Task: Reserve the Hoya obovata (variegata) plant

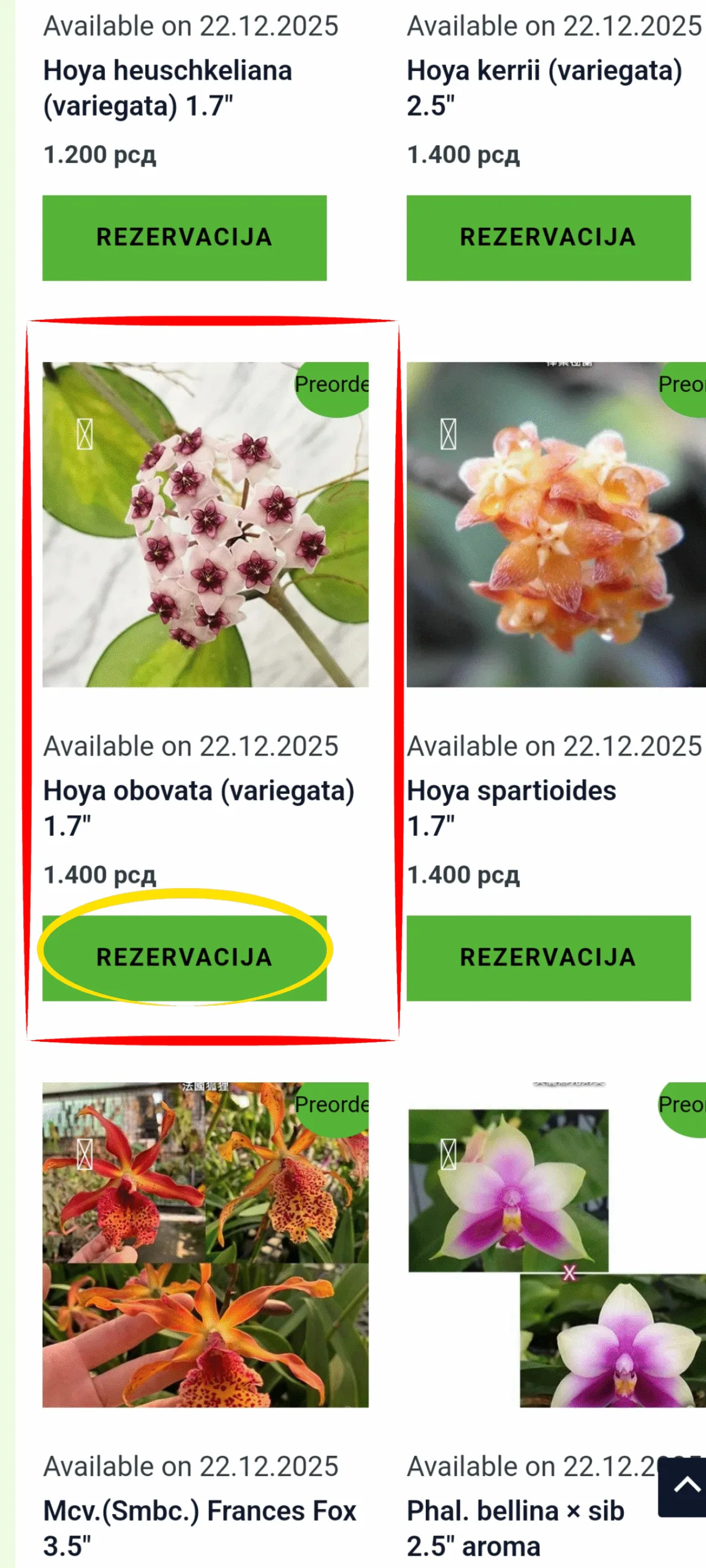Action: (184, 957)
